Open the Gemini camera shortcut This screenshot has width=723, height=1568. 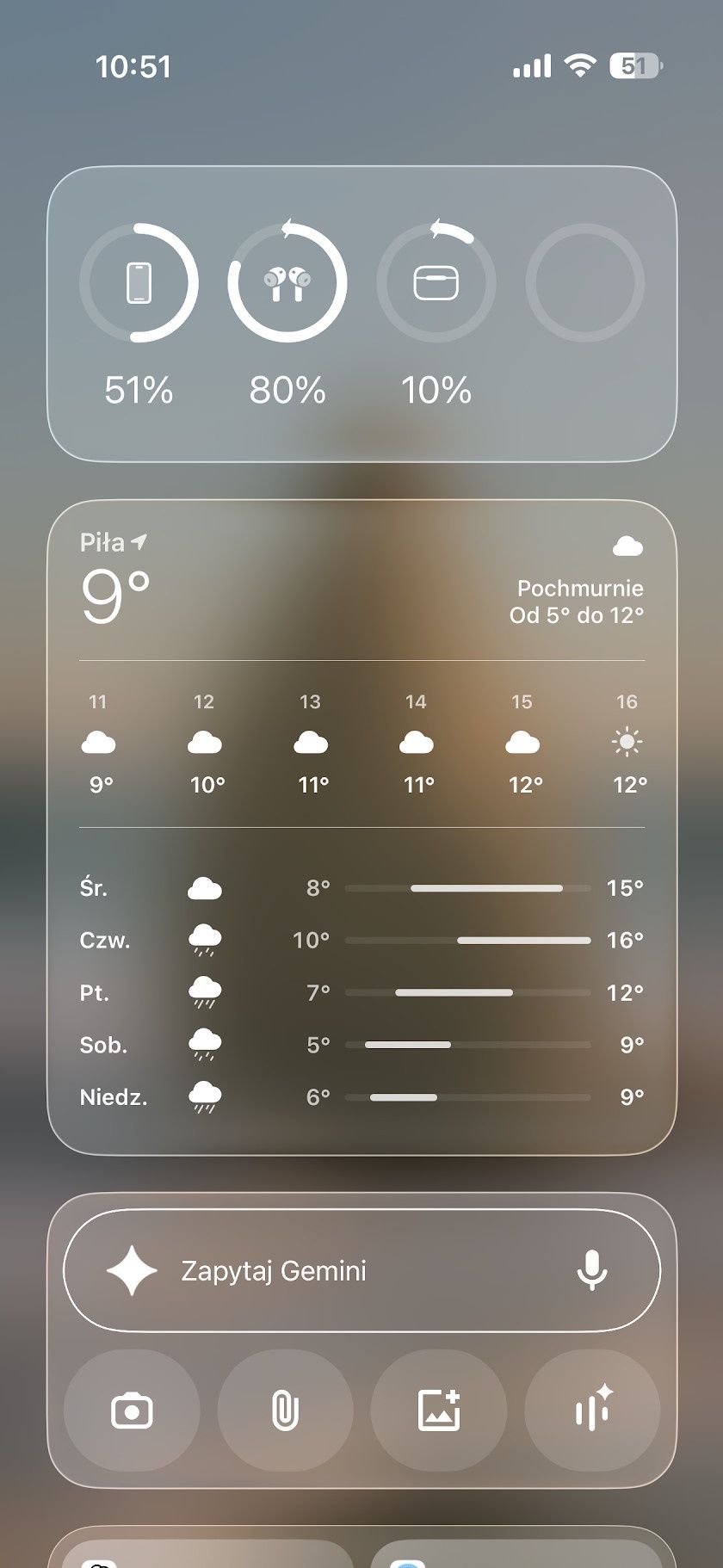pos(132,1411)
